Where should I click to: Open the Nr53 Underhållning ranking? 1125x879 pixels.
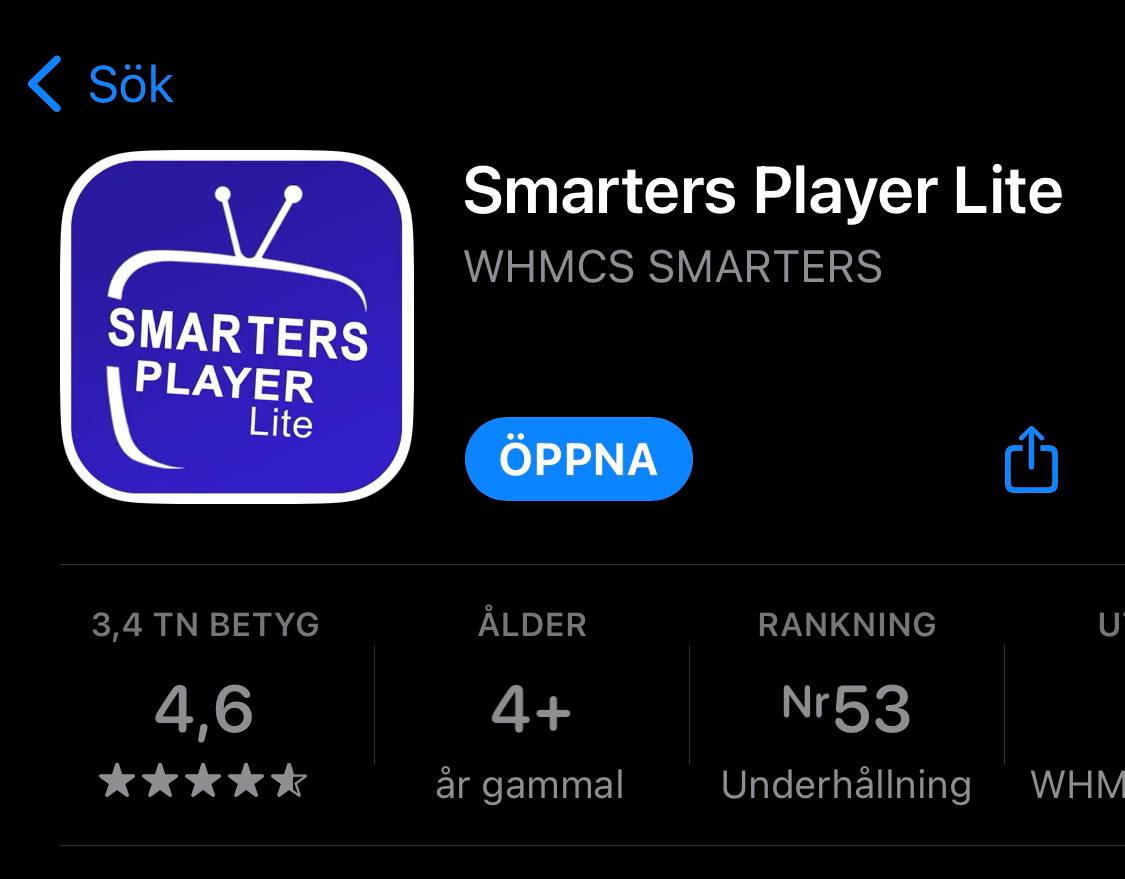846,710
